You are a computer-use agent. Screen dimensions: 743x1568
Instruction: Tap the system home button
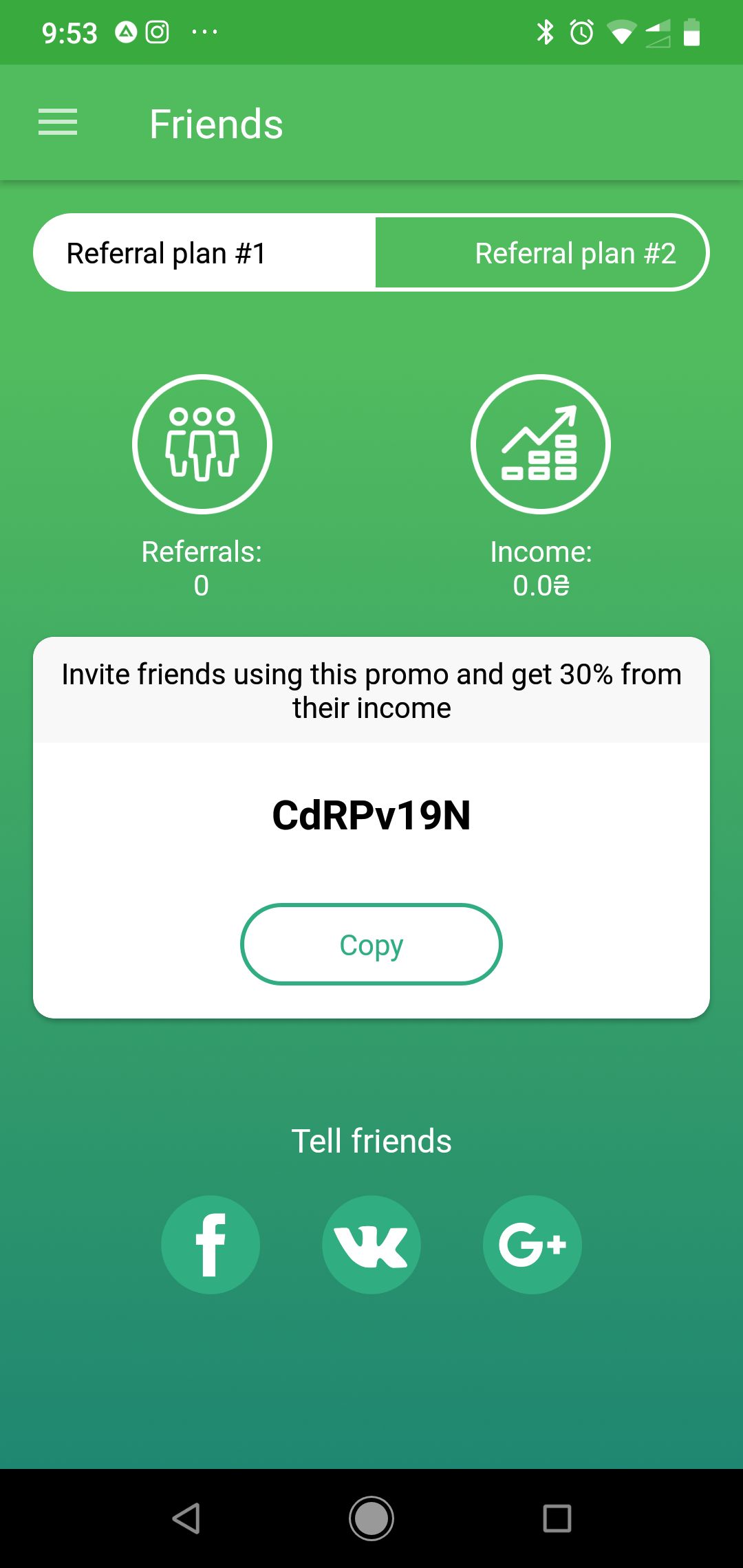pos(371,1518)
